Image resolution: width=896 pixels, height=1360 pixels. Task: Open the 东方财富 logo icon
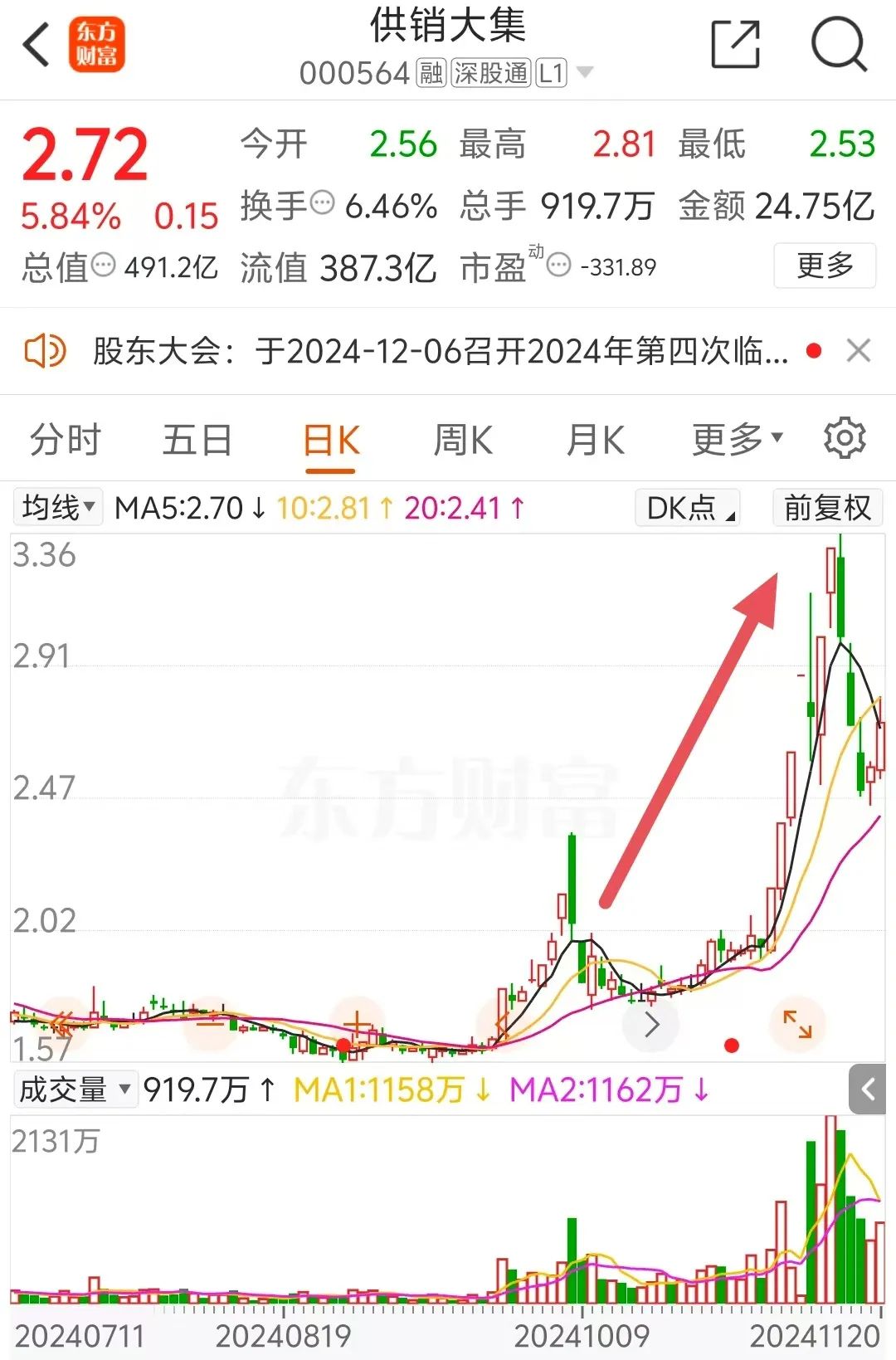(97, 46)
